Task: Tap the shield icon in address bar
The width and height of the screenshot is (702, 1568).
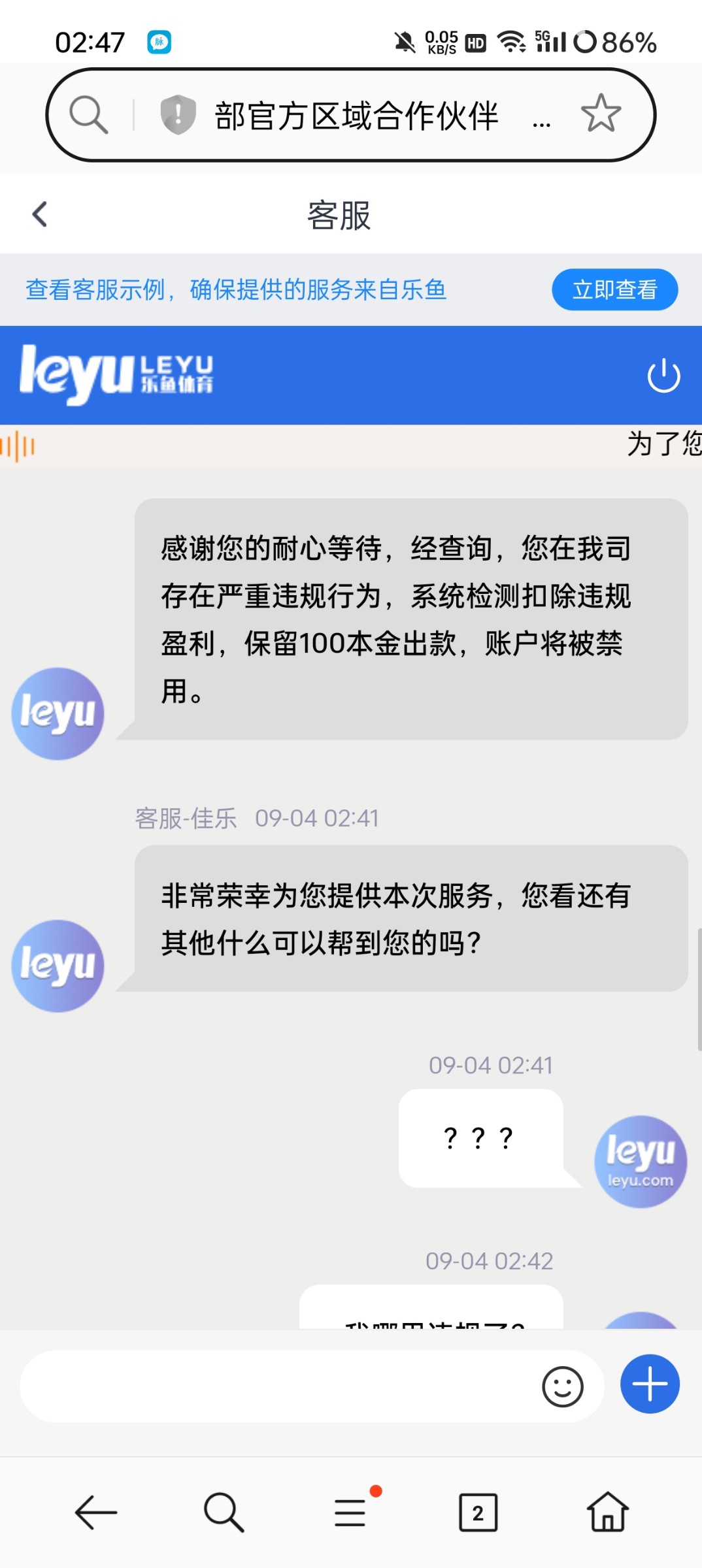Action: (177, 114)
